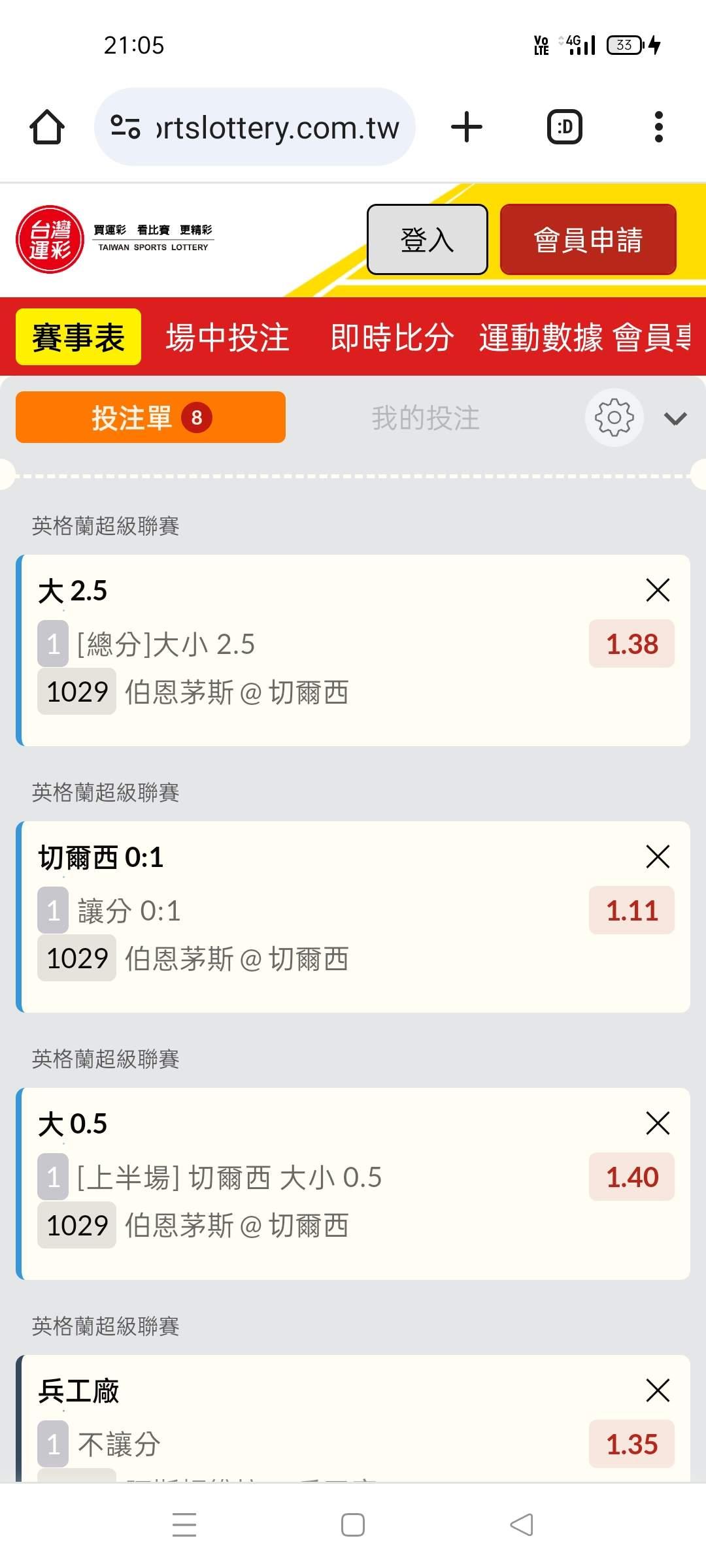
Task: Open bet slip settings gear
Action: 614,417
